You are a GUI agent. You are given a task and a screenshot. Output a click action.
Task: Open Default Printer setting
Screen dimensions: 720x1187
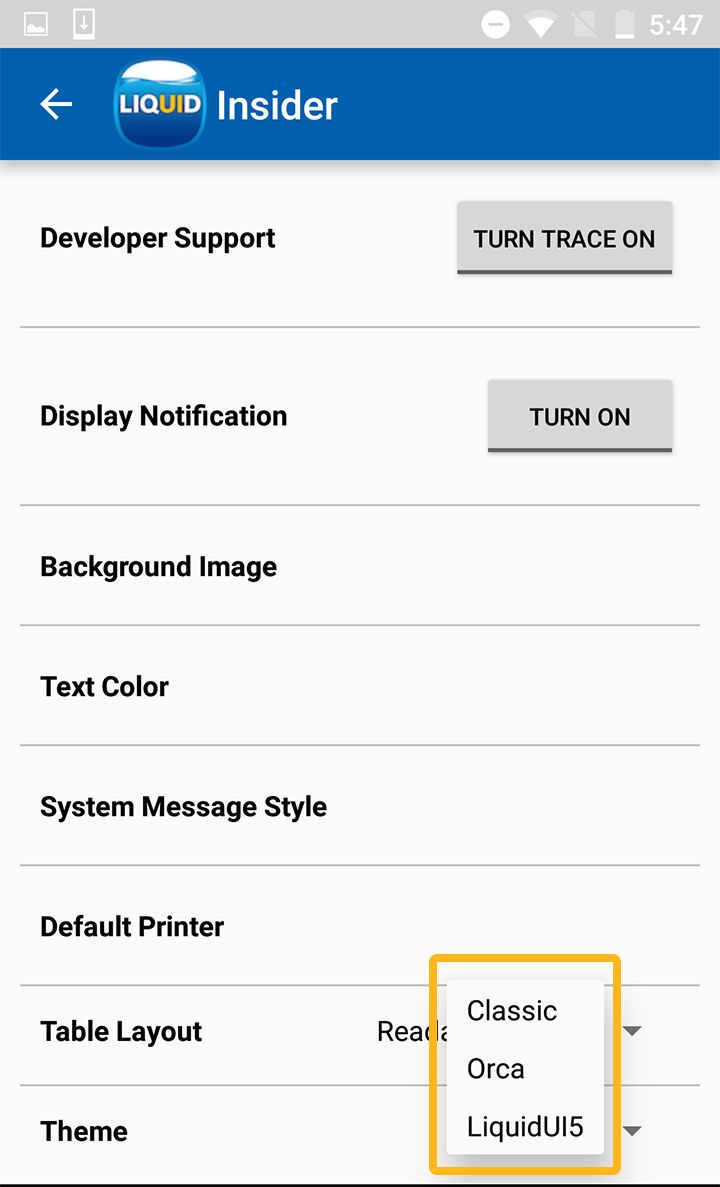[133, 927]
